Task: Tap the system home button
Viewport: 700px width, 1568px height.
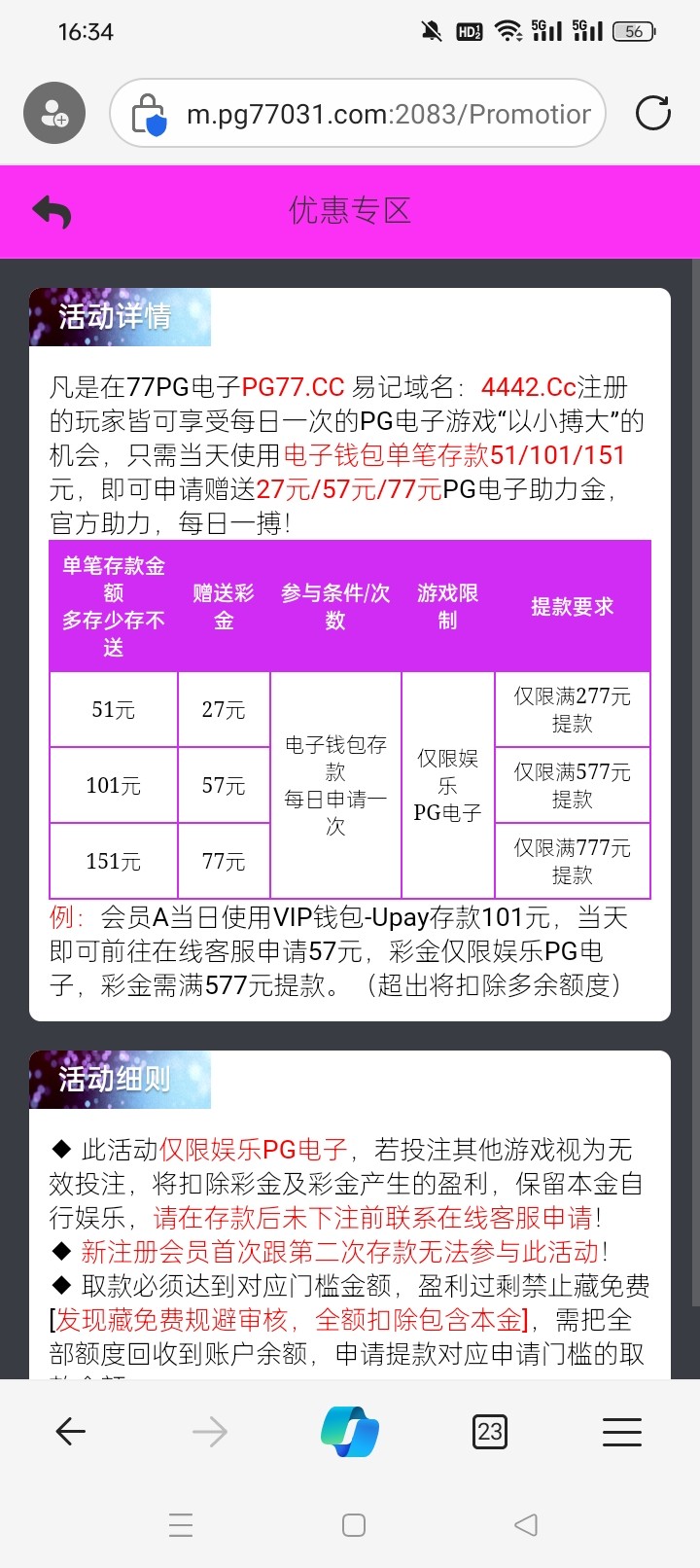Action: (x=354, y=1524)
